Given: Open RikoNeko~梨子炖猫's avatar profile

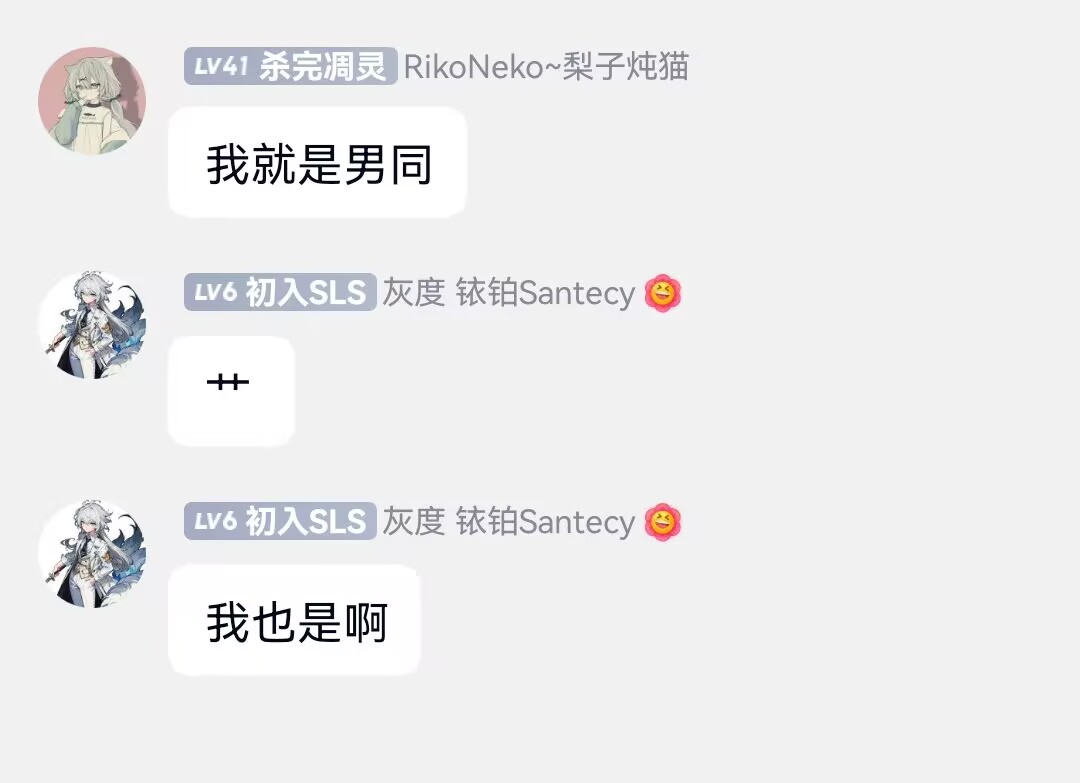Looking at the screenshot, I should [92, 101].
